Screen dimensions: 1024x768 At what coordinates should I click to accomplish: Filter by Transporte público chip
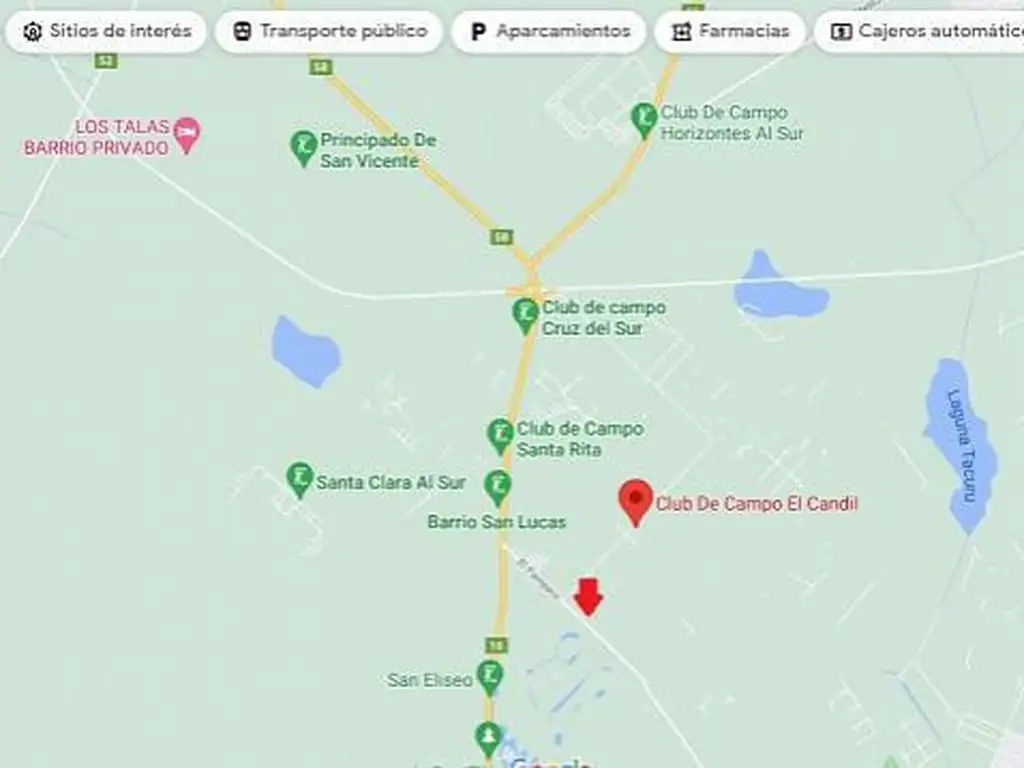point(330,32)
